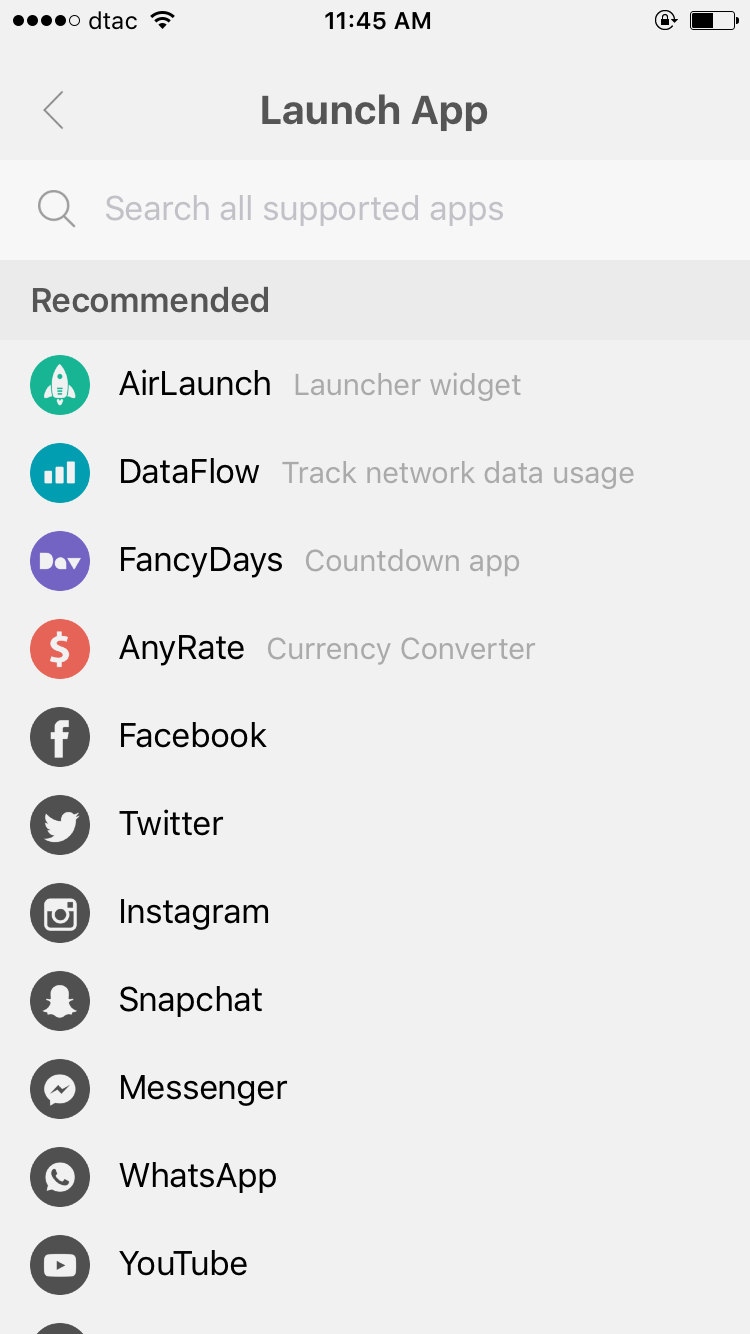Screen dimensions: 750x1334
Task: Choose Messenger as the app
Action: [x=202, y=1088]
